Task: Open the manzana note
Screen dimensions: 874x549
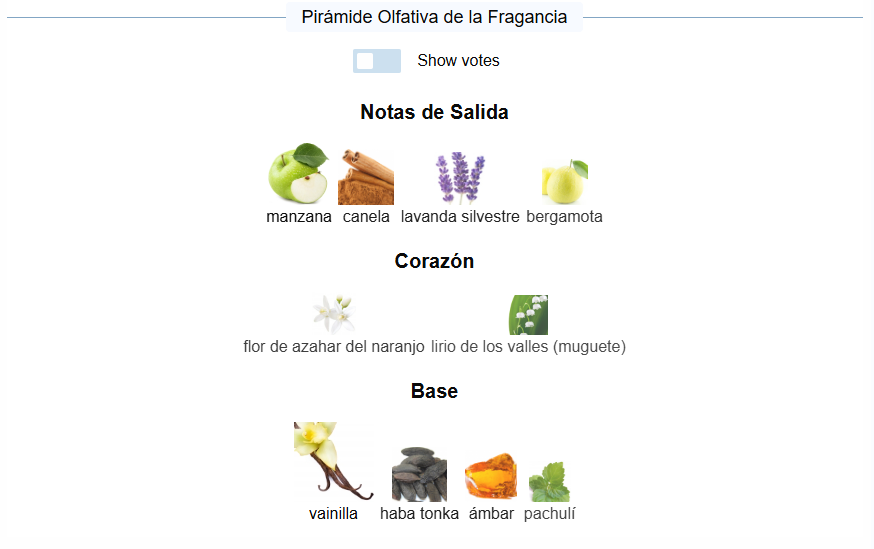Action: [298, 176]
